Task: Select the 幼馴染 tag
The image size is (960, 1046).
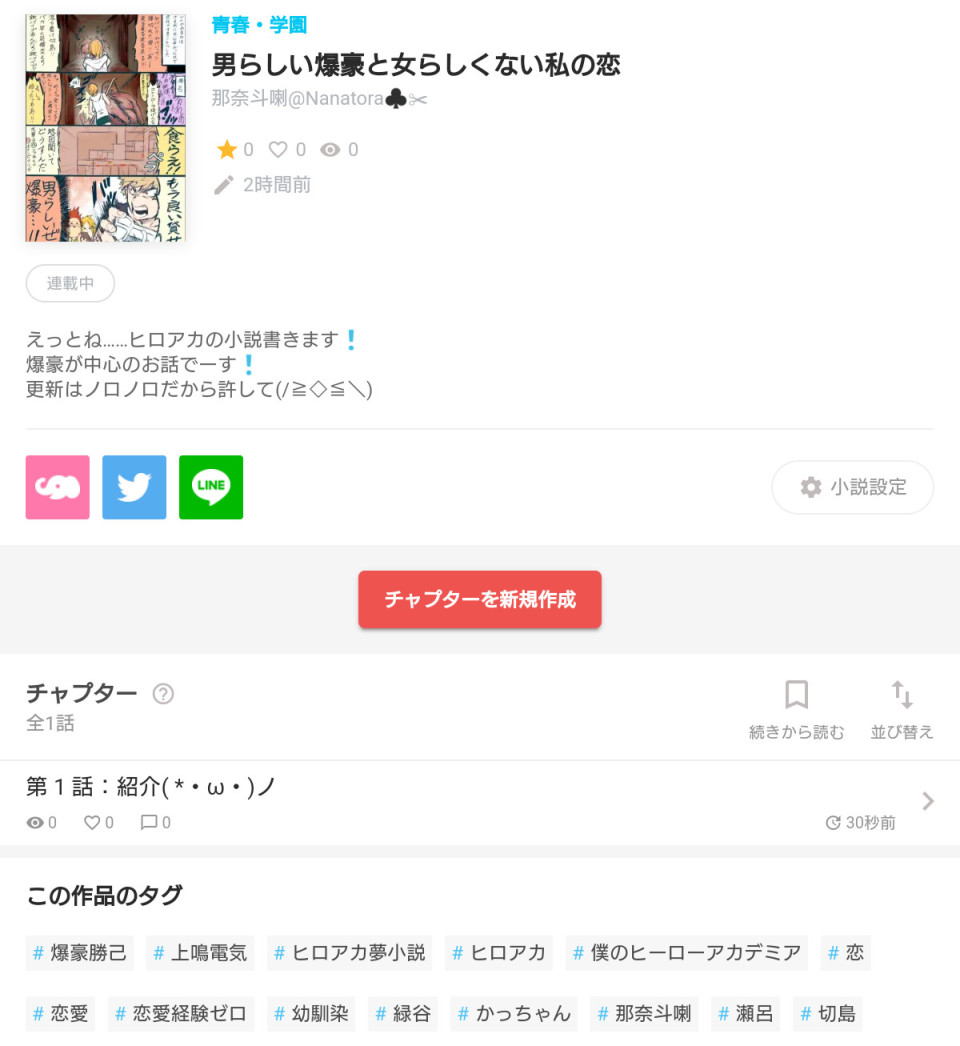Action: (x=311, y=1014)
